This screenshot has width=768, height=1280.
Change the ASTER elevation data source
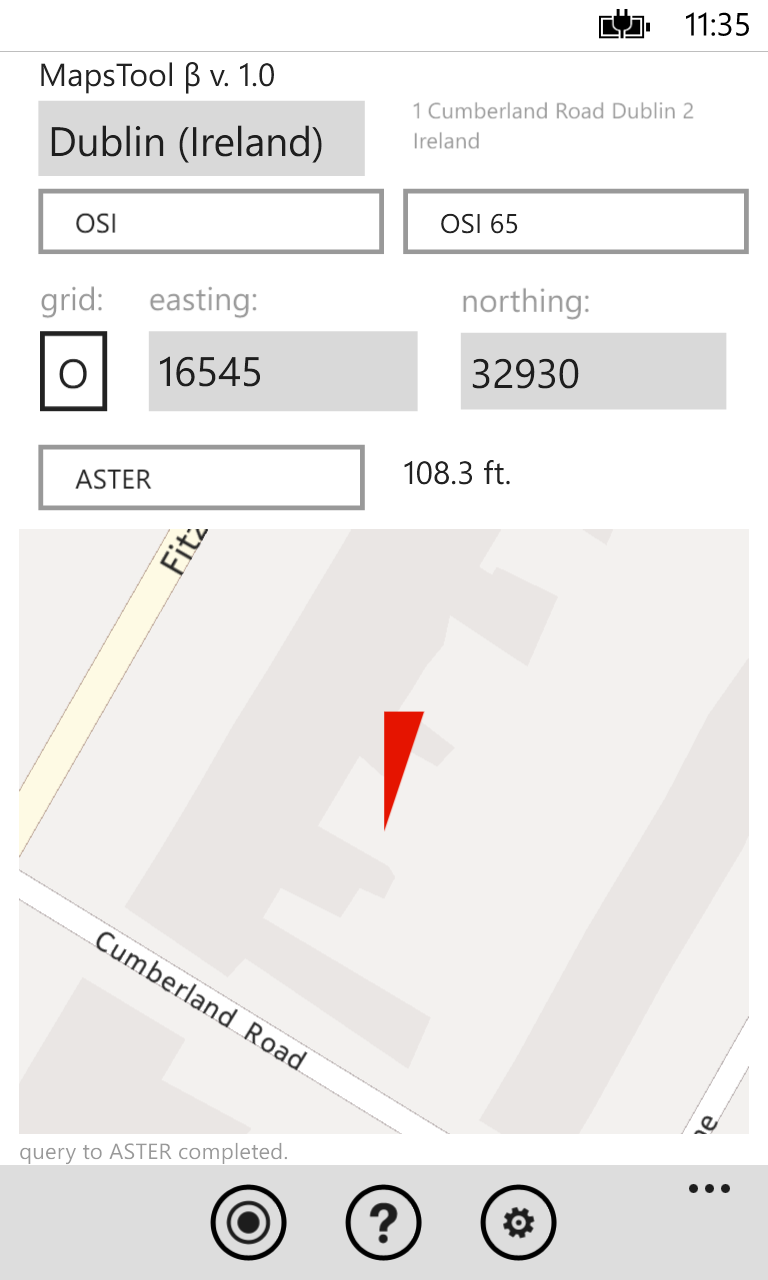click(200, 478)
